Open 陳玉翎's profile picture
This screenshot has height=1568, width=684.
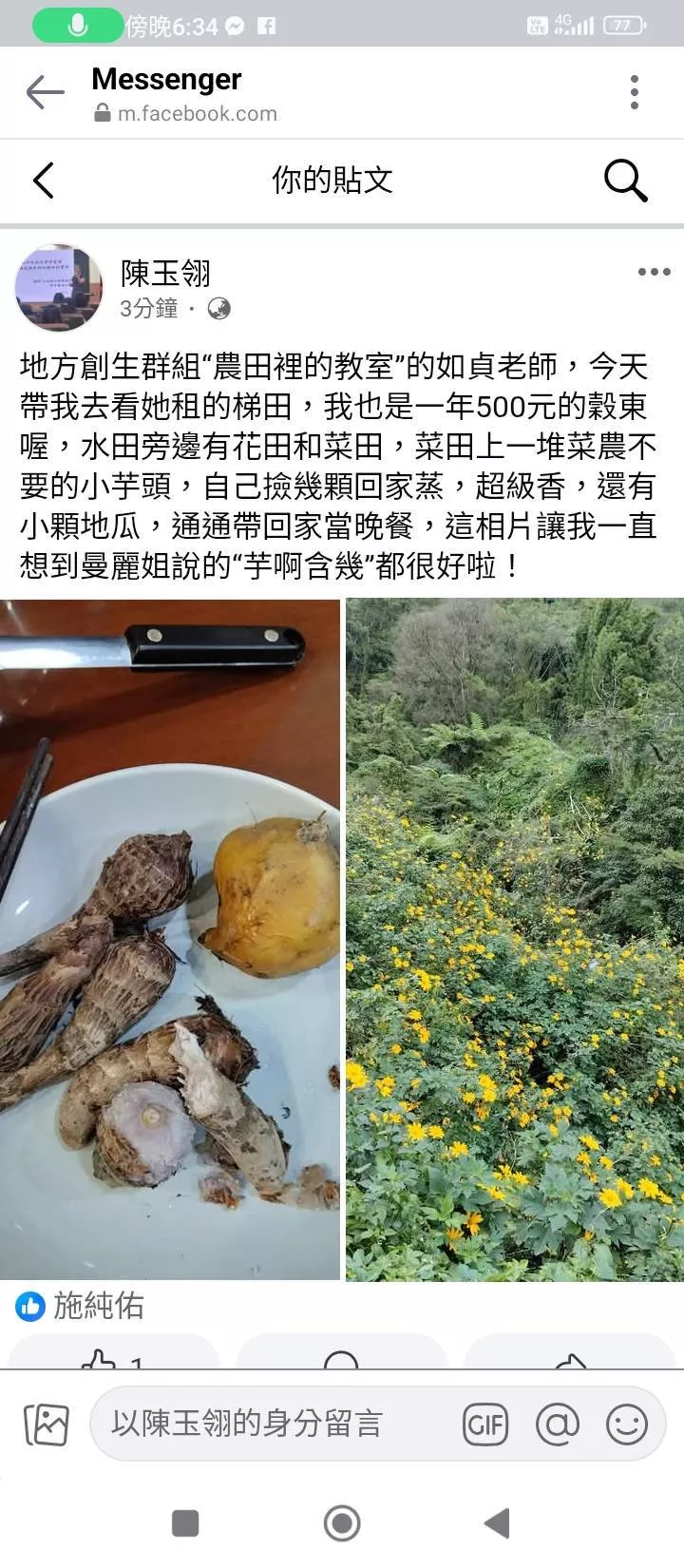(x=59, y=288)
